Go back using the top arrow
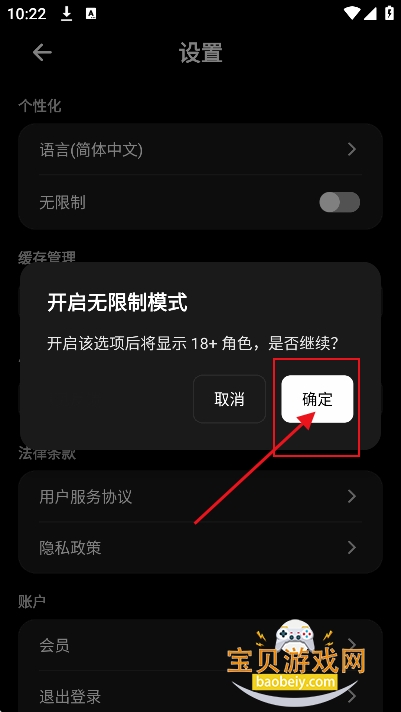Screen dimensions: 401x712 [42, 53]
